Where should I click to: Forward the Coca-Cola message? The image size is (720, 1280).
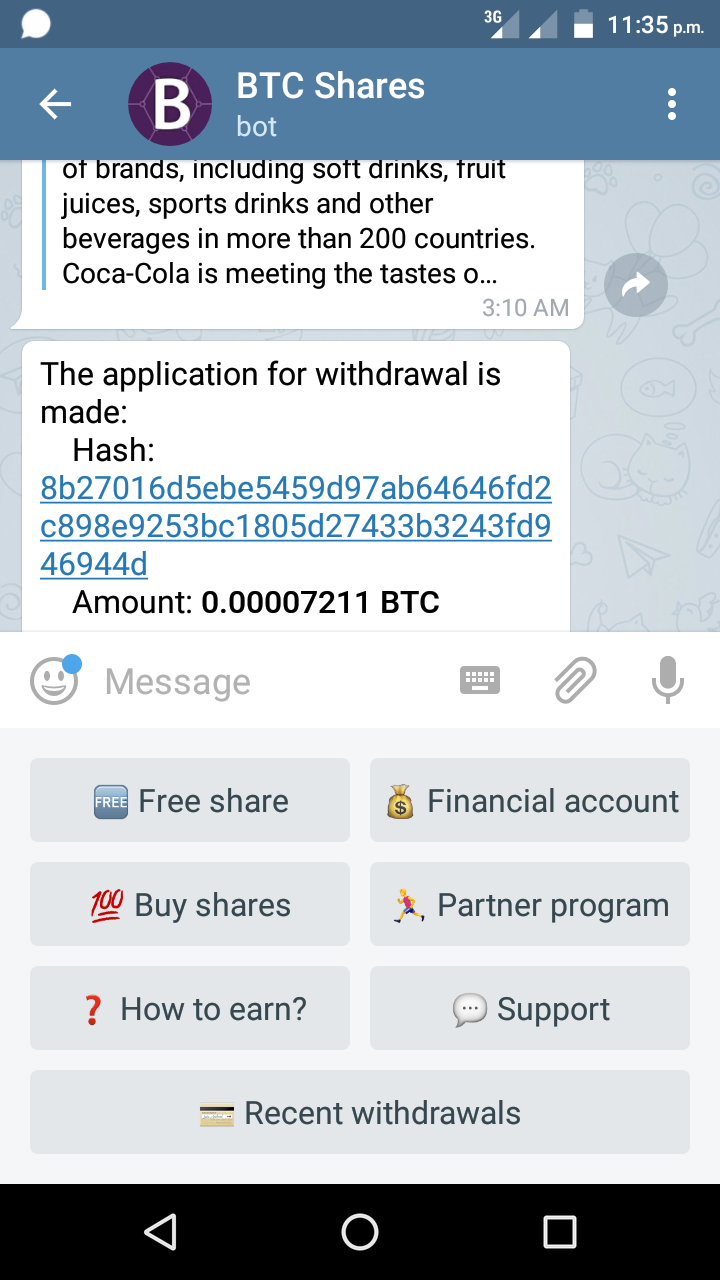(x=636, y=287)
